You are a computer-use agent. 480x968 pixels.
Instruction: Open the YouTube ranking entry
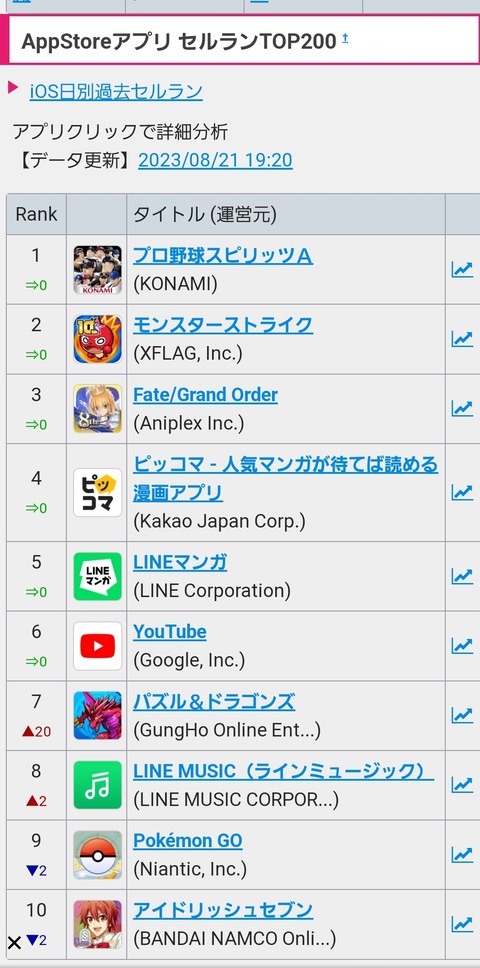[170, 632]
